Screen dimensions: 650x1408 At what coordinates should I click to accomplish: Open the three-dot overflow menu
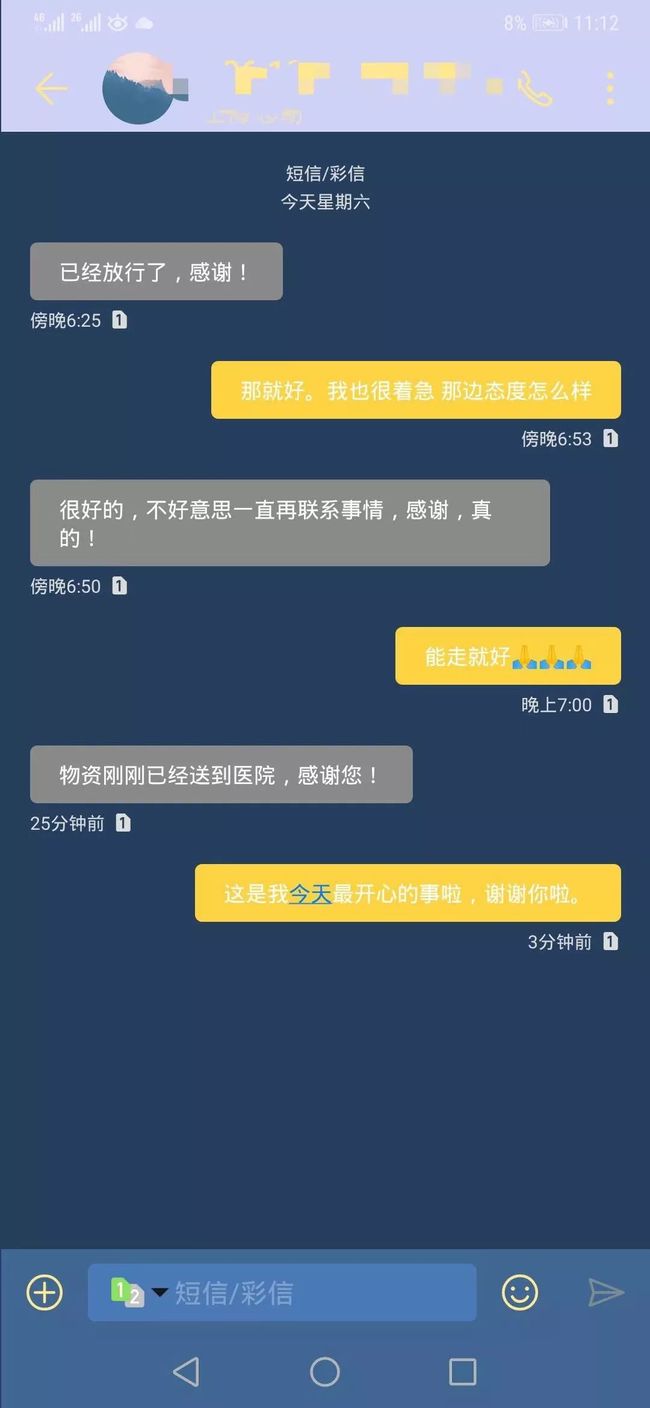click(x=610, y=89)
